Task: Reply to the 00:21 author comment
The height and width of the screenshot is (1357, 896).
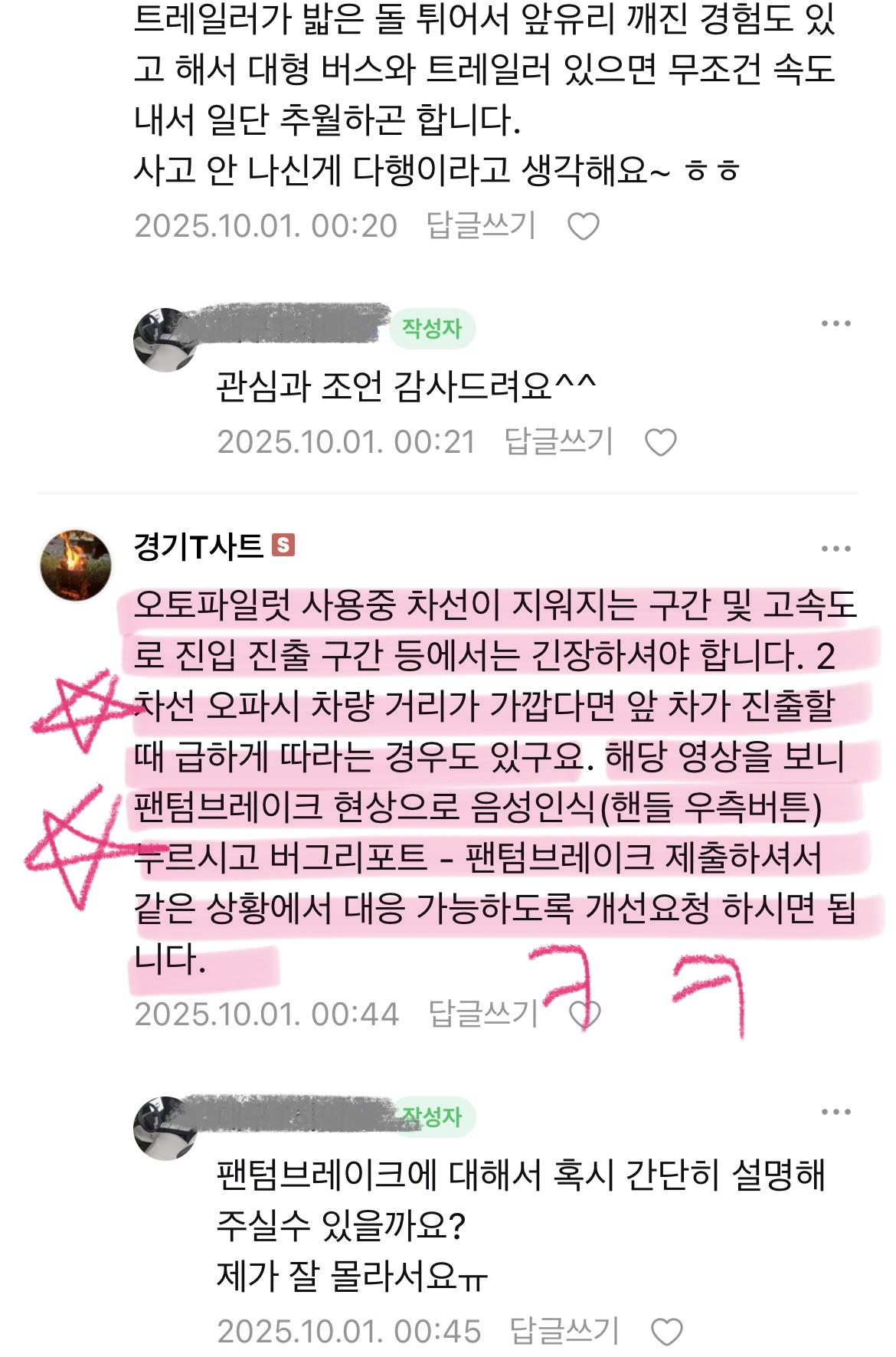Action: 559,442
